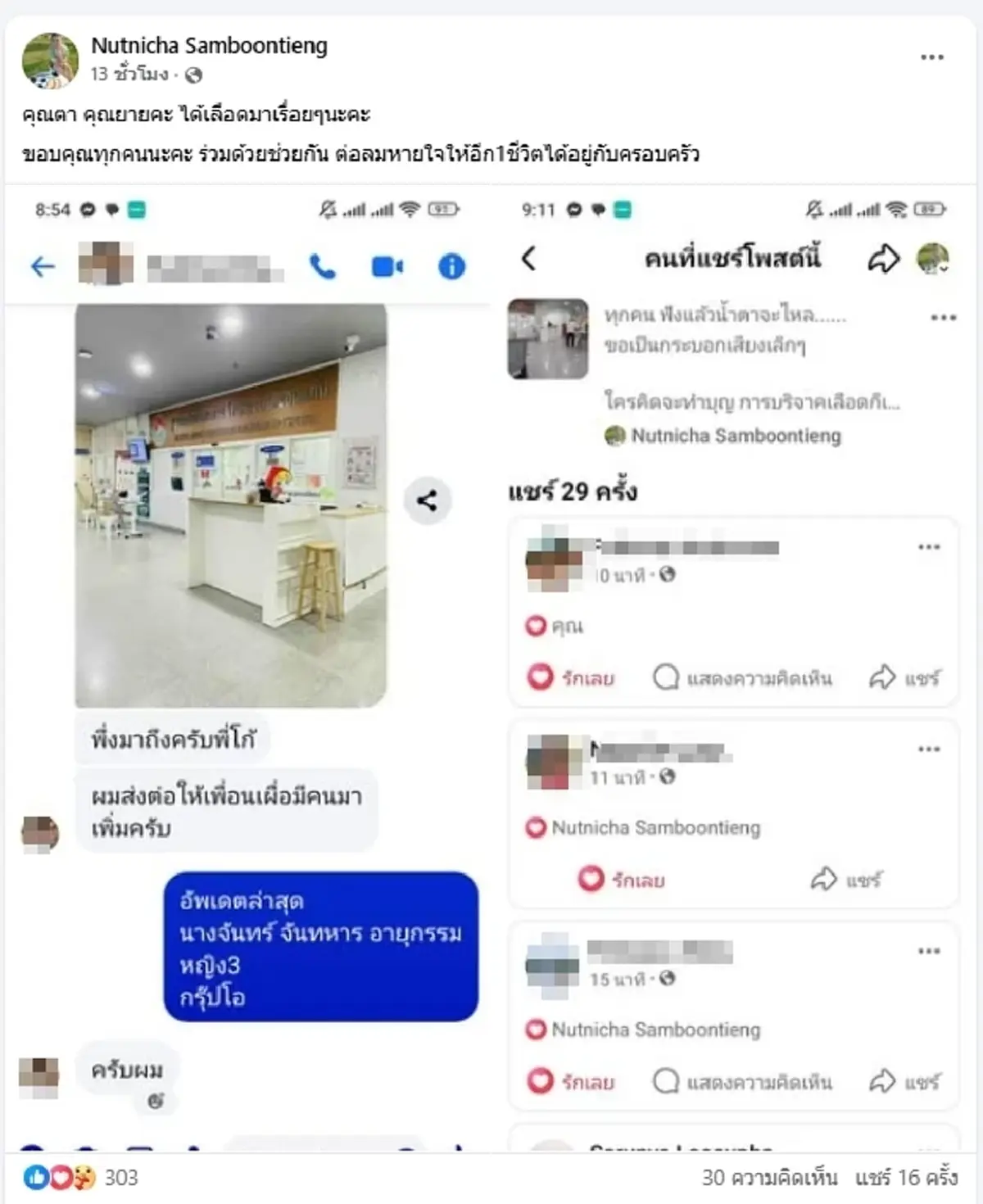Toggle รักเลย under the 11 นาที share entry
983x1204 pixels.
pyautogui.click(x=624, y=879)
